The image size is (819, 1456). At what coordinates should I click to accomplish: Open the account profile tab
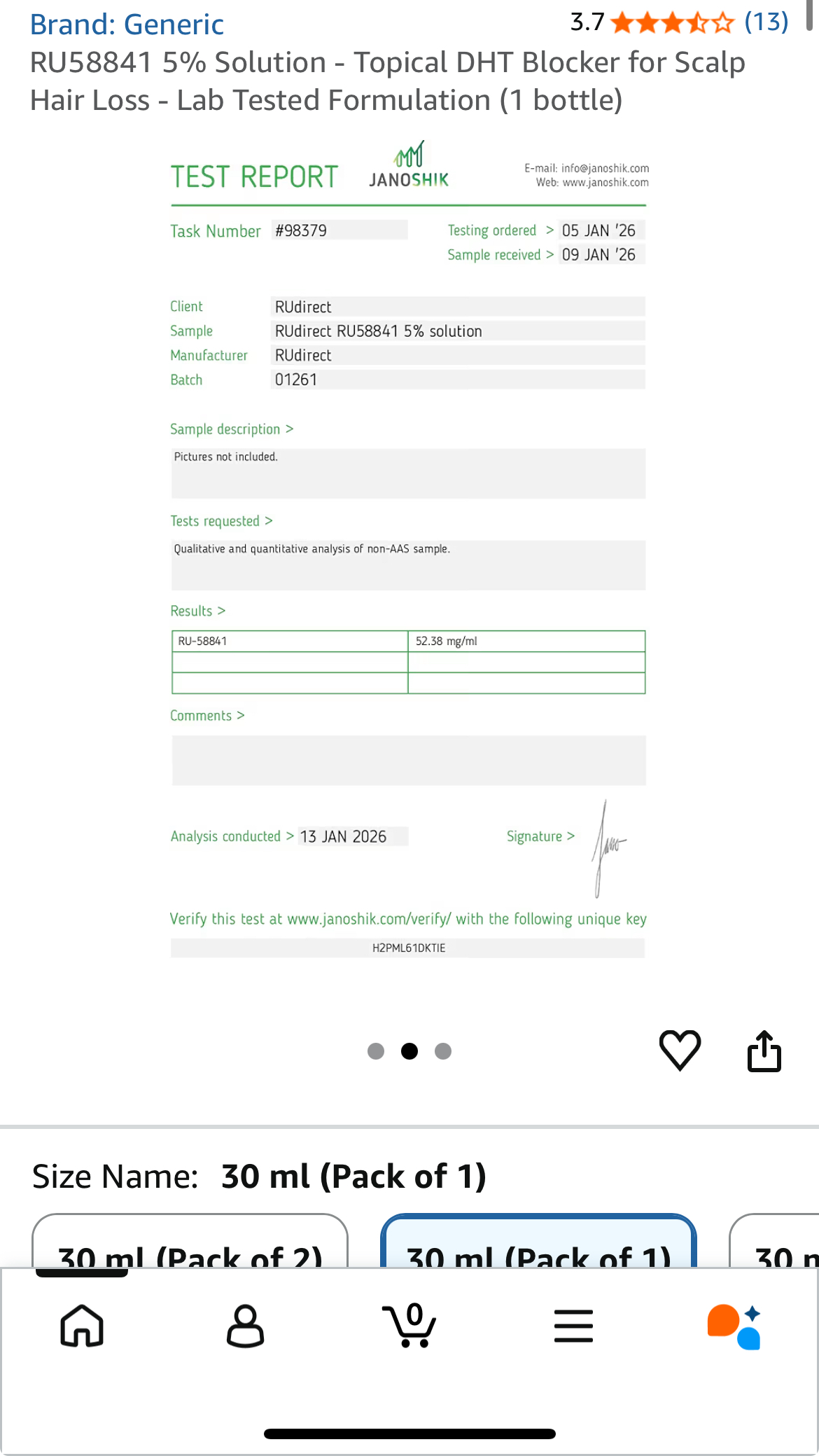point(245,1325)
